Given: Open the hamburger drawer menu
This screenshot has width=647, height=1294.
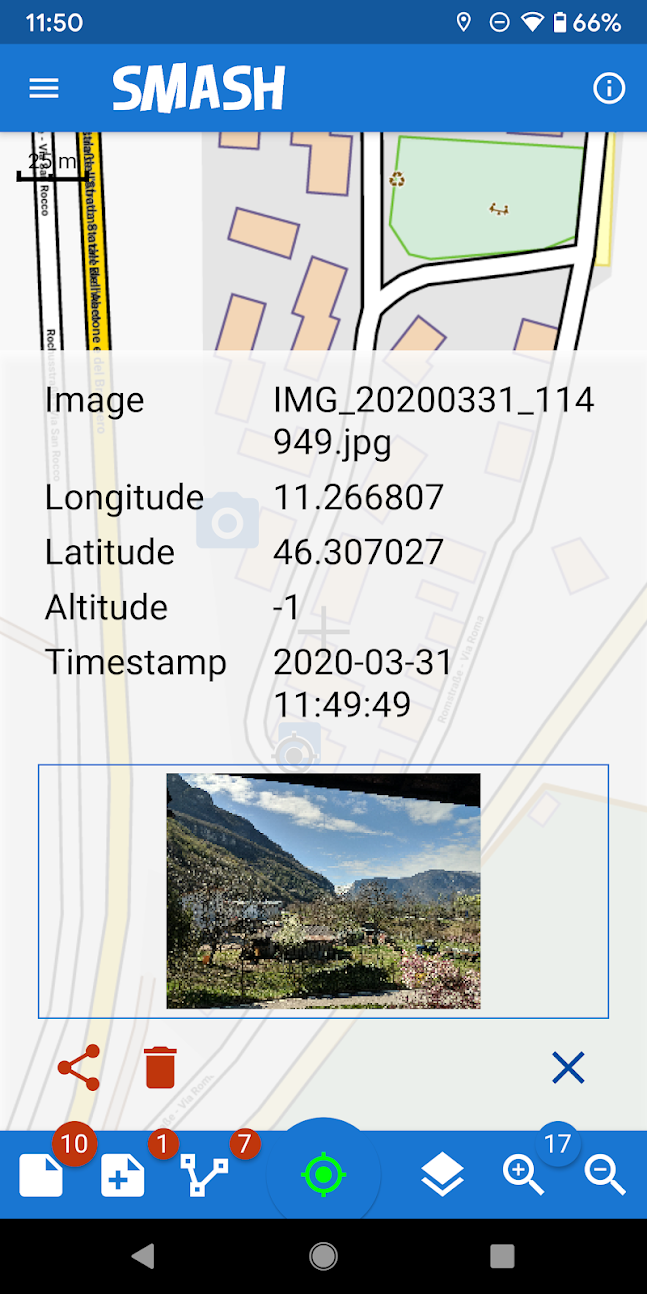Looking at the screenshot, I should 44,88.
